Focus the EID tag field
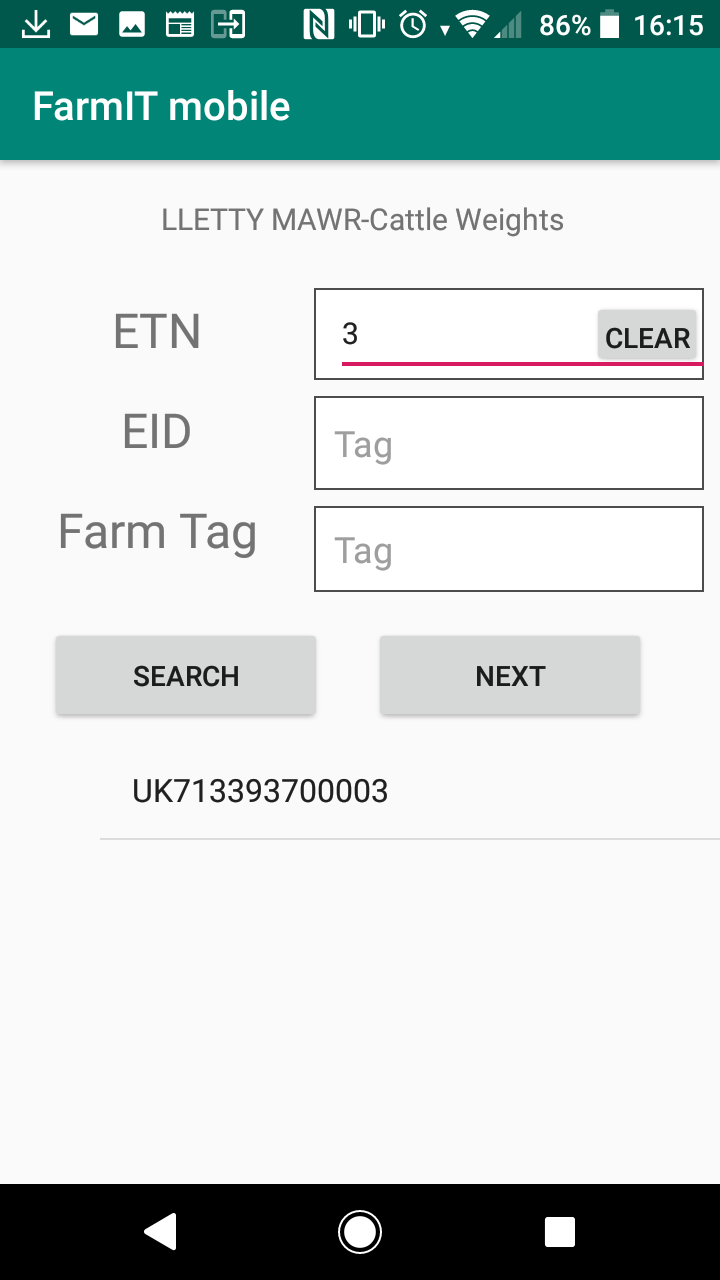This screenshot has width=720, height=1280. pyautogui.click(x=509, y=443)
